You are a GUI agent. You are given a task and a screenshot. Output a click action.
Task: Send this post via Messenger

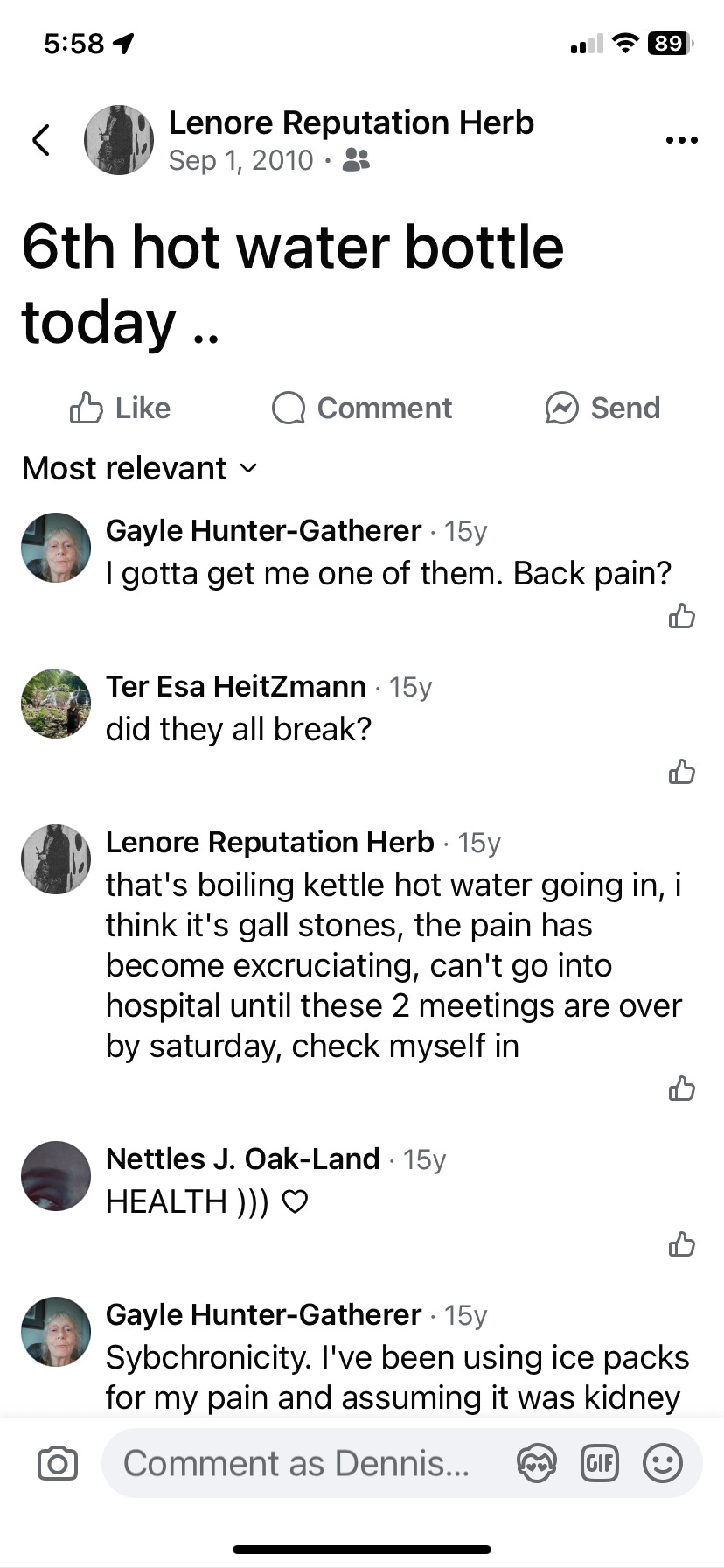click(602, 408)
